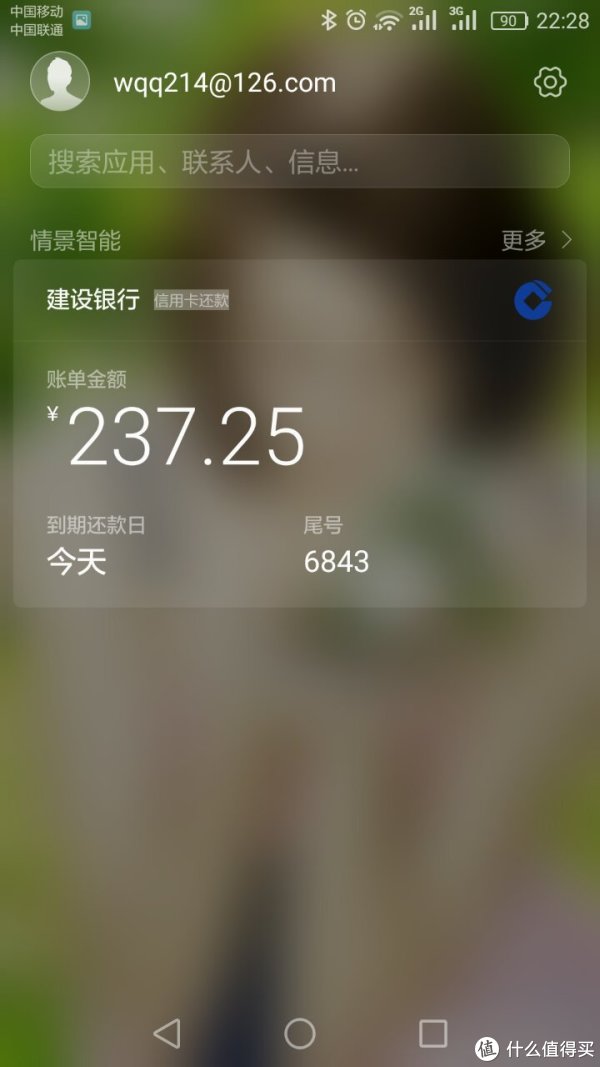Tap the search apps, contacts, messages field

point(299,161)
